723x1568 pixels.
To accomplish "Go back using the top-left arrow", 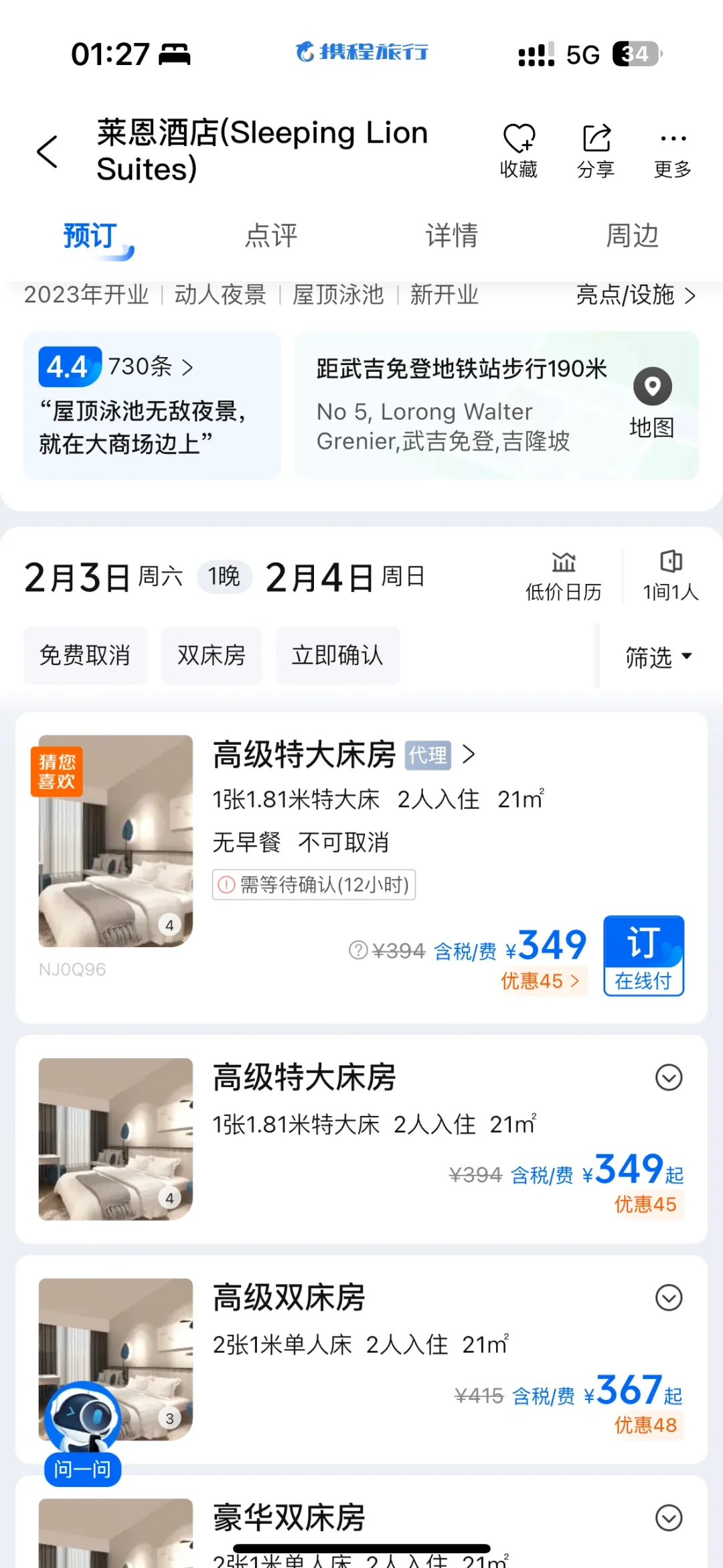I will tap(48, 151).
